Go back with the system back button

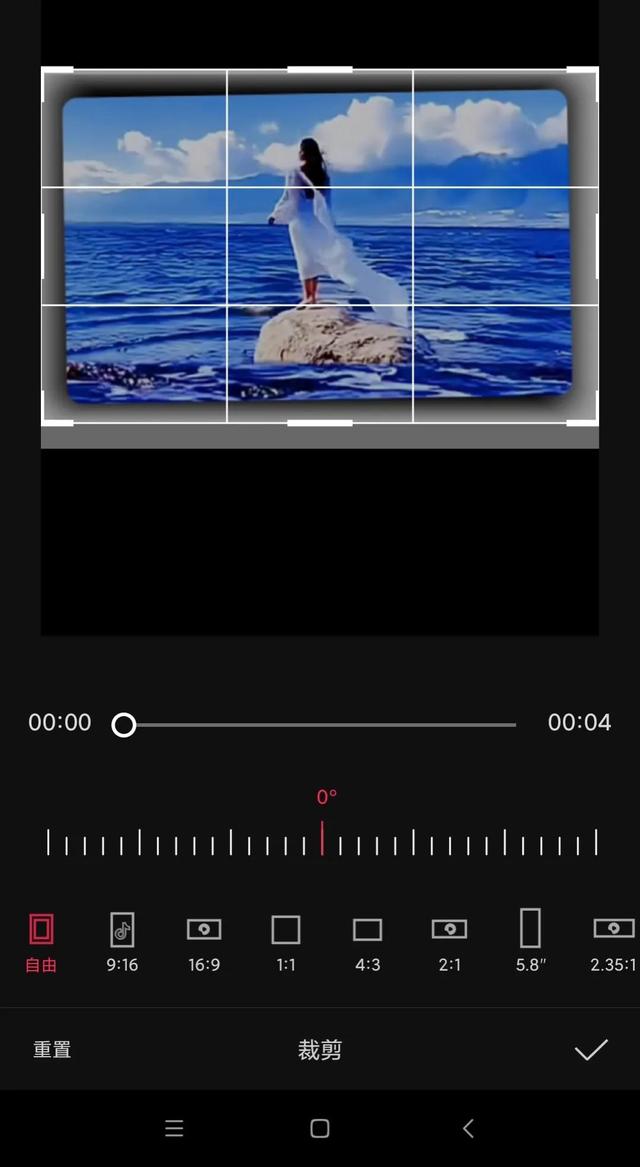coord(468,1128)
